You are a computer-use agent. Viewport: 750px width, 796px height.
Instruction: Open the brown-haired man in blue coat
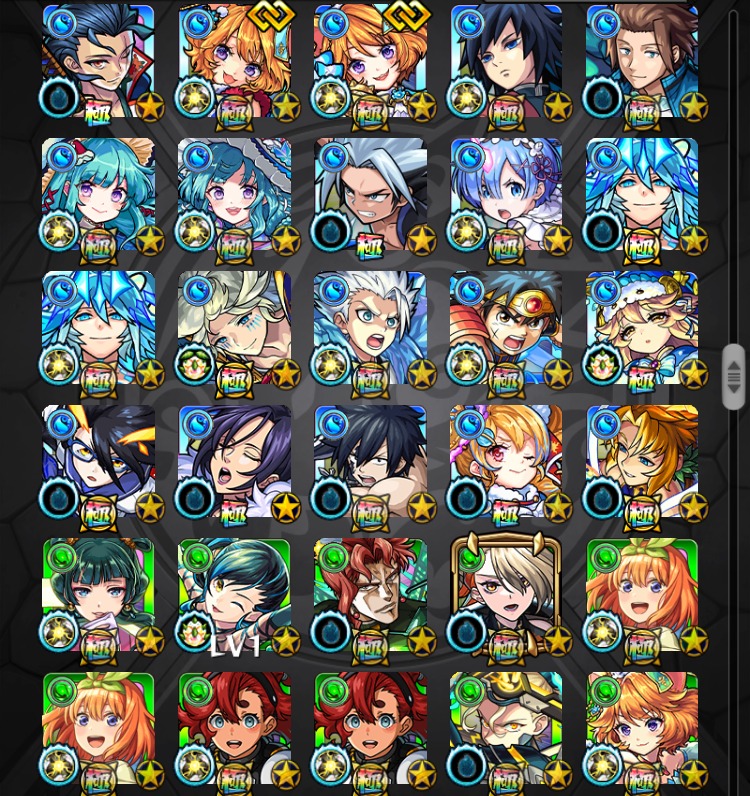click(642, 62)
